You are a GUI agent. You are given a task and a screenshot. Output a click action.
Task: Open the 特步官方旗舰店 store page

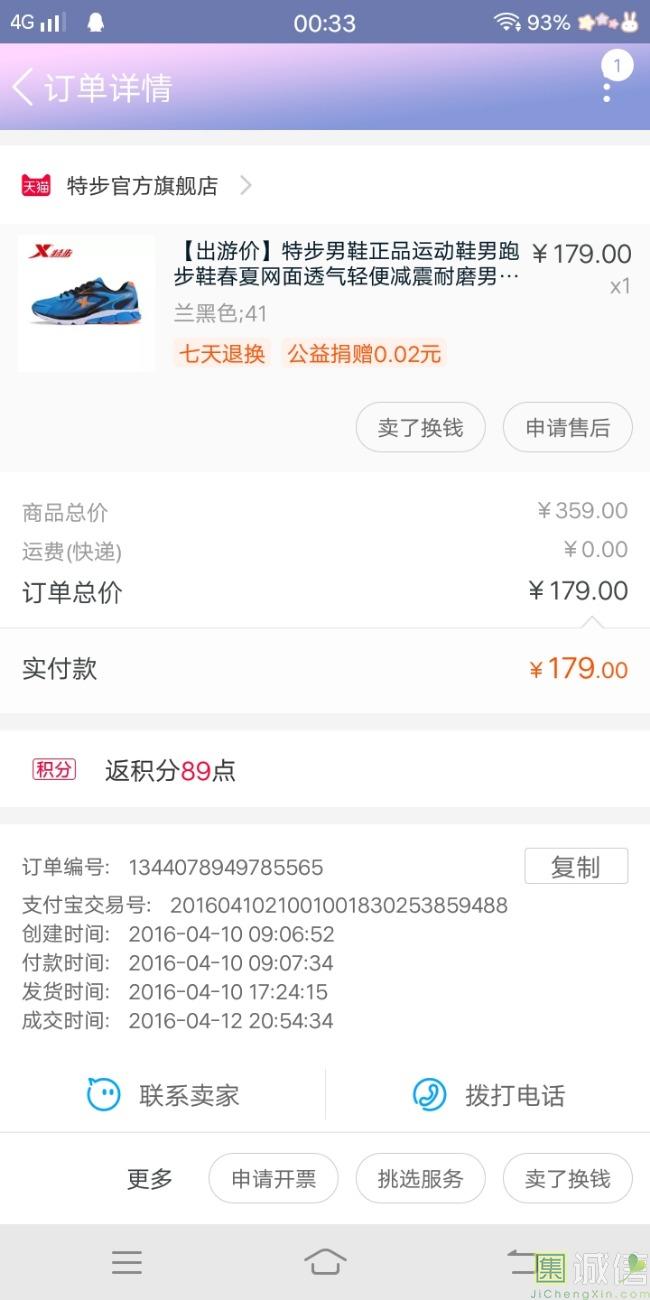click(x=136, y=186)
